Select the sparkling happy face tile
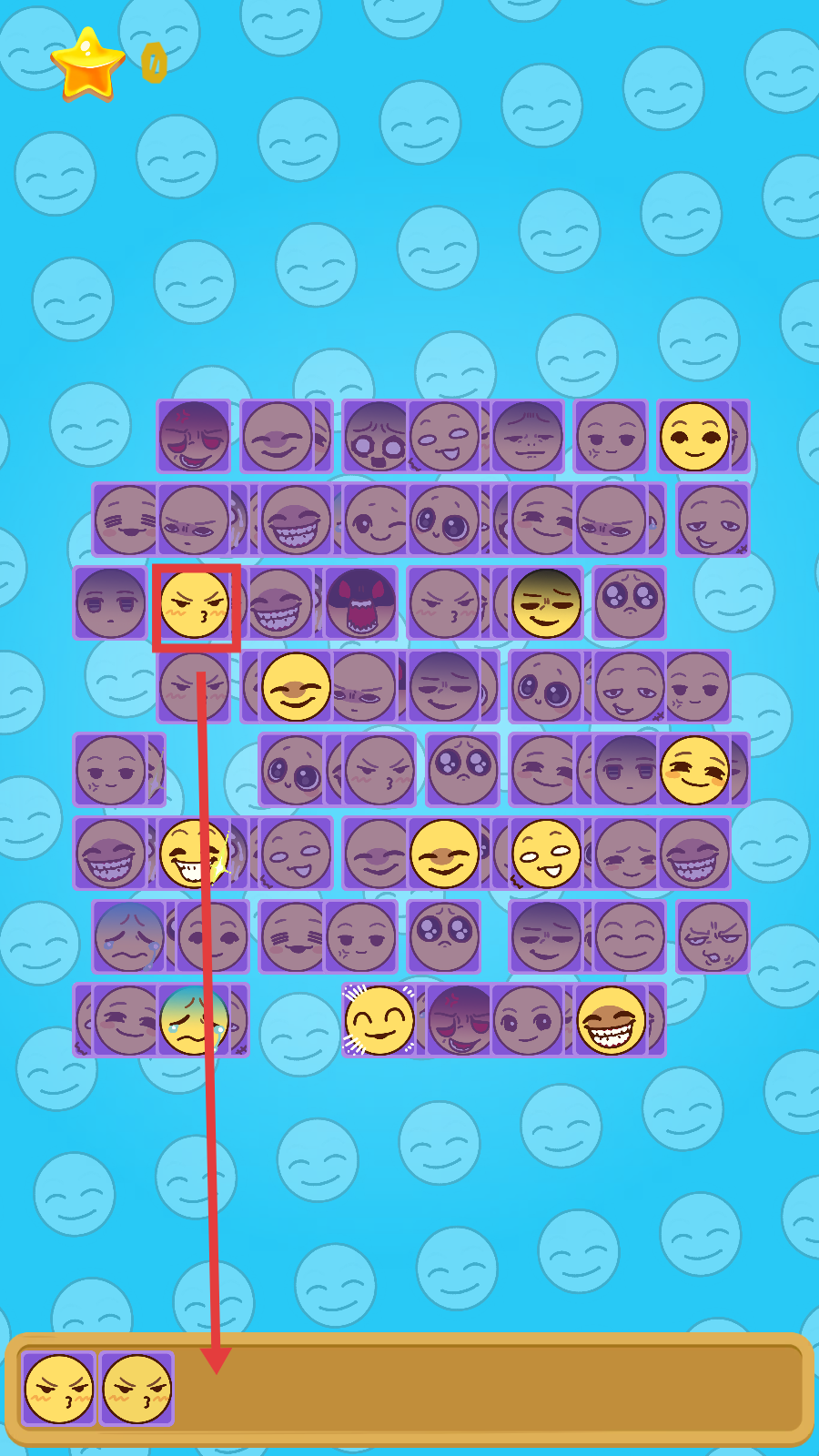This screenshot has height=1456, width=819. coord(379,1020)
